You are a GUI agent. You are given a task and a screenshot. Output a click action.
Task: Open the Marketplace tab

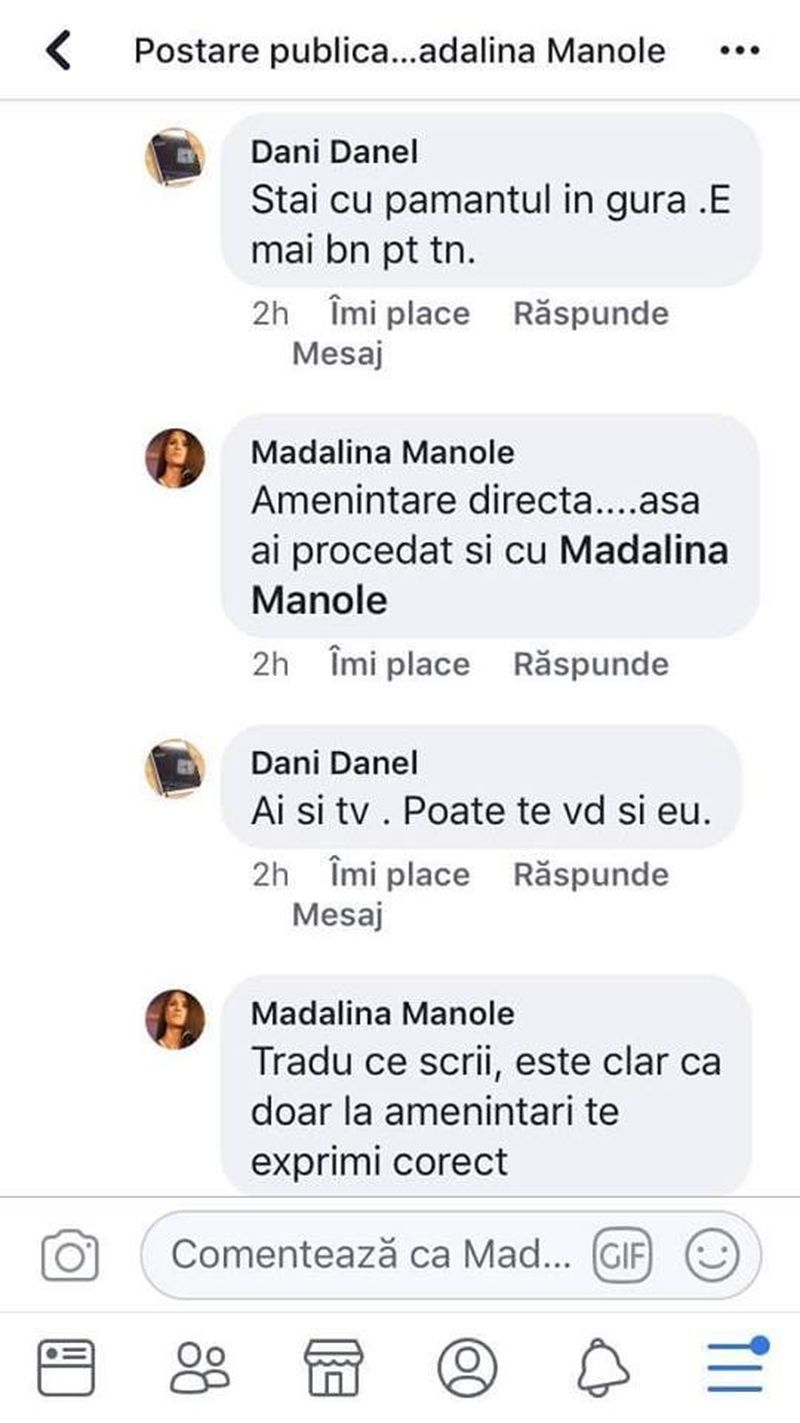tap(333, 1366)
